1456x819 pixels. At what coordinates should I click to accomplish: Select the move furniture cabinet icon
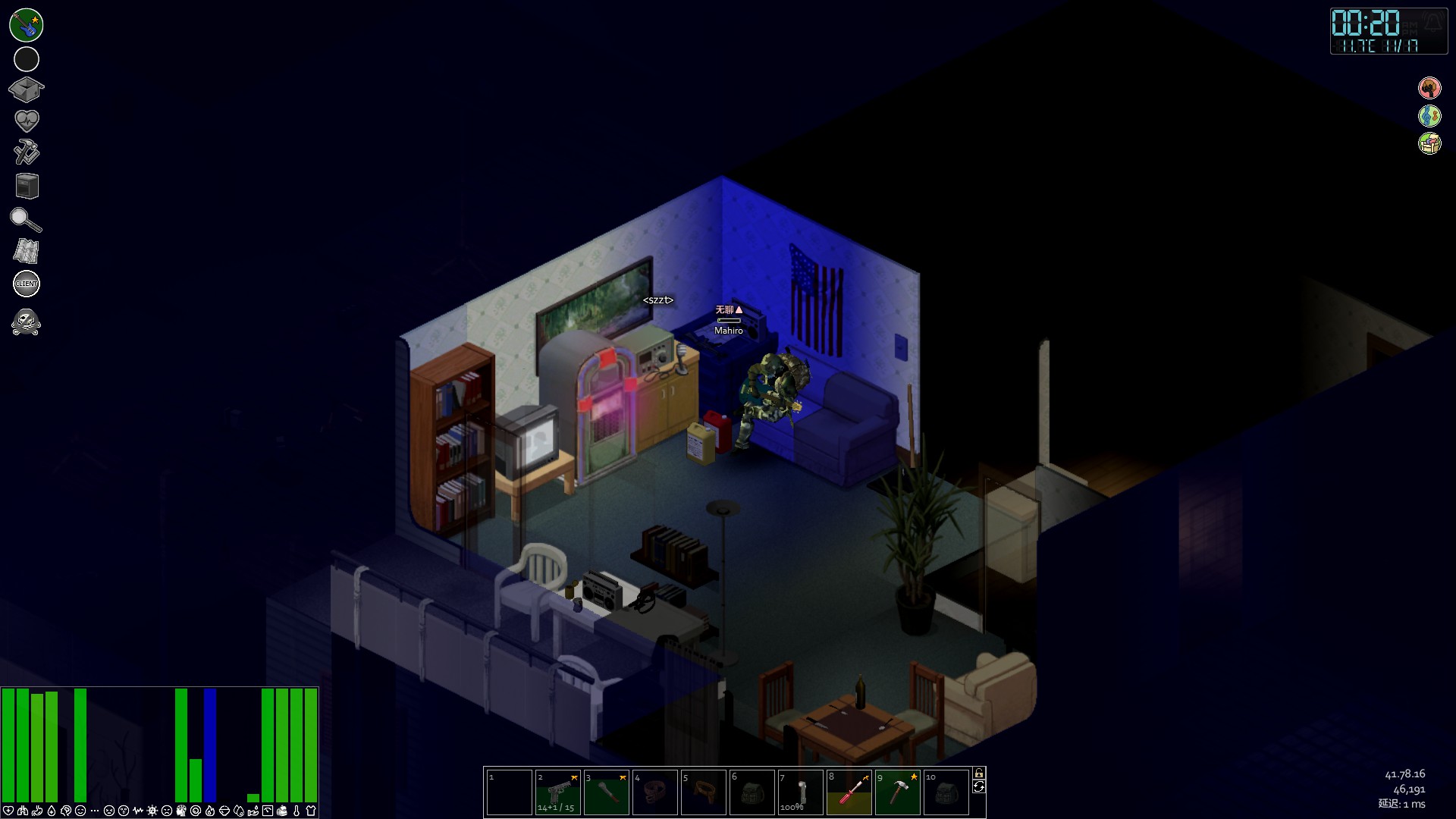tap(27, 186)
